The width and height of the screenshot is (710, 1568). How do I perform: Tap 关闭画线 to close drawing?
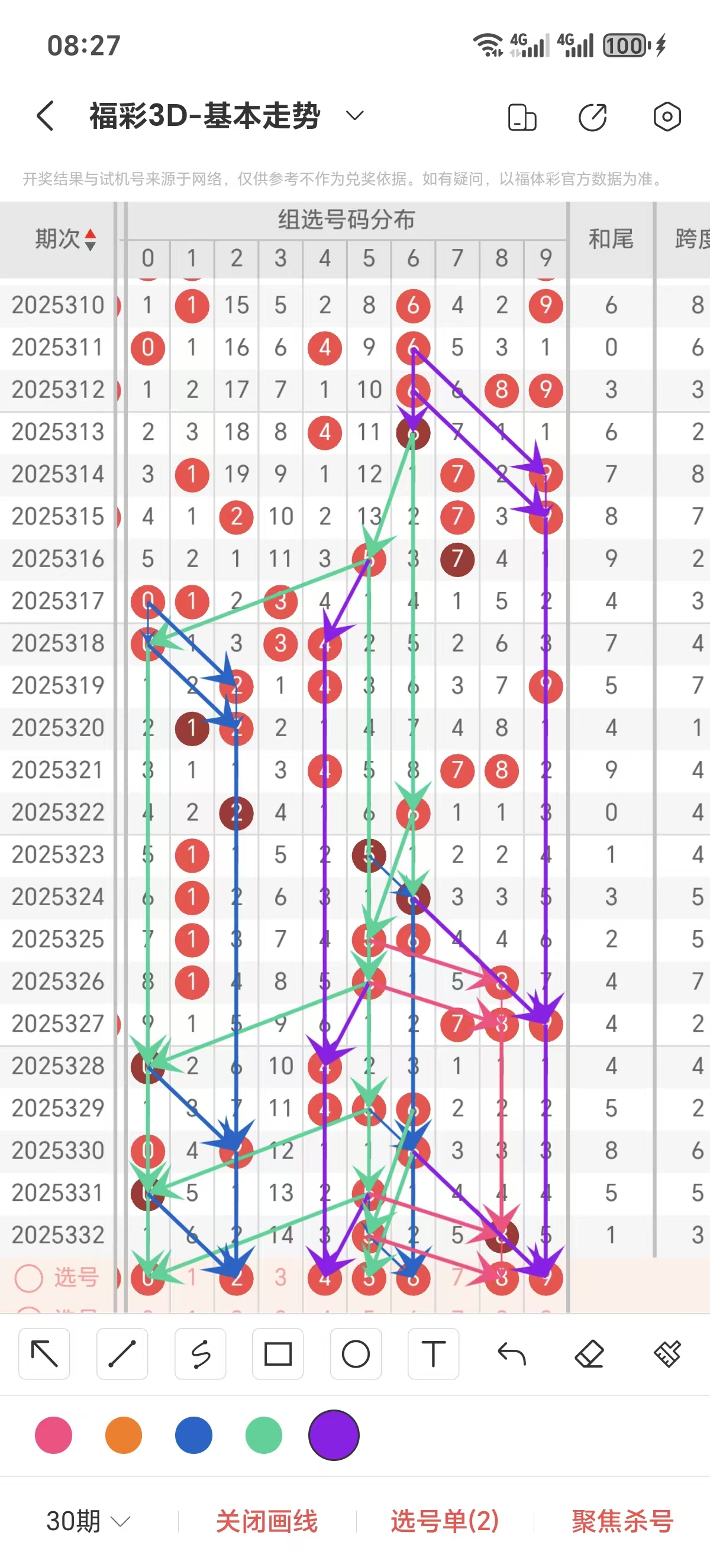(x=267, y=1521)
